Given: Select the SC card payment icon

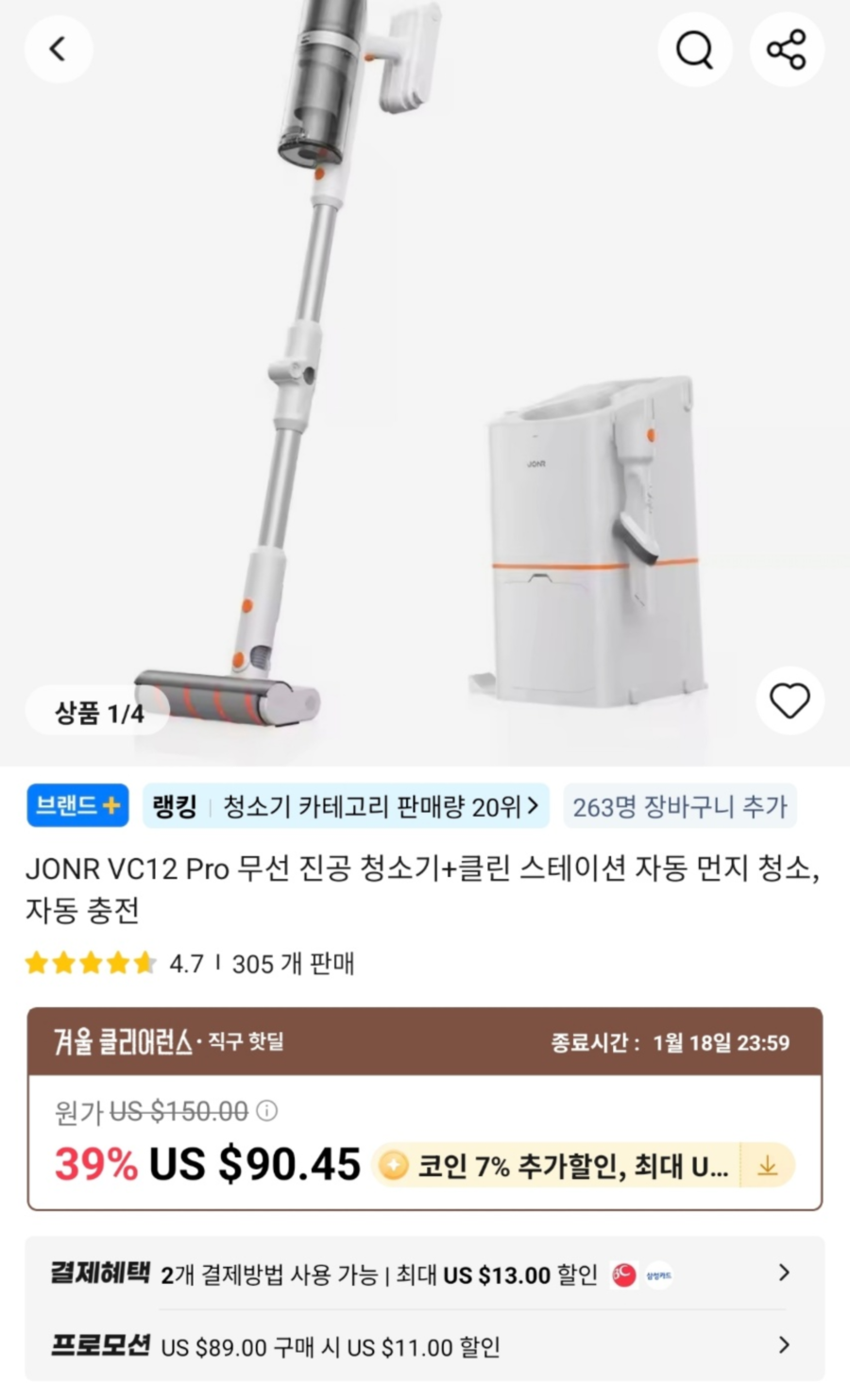Looking at the screenshot, I should 624,1273.
